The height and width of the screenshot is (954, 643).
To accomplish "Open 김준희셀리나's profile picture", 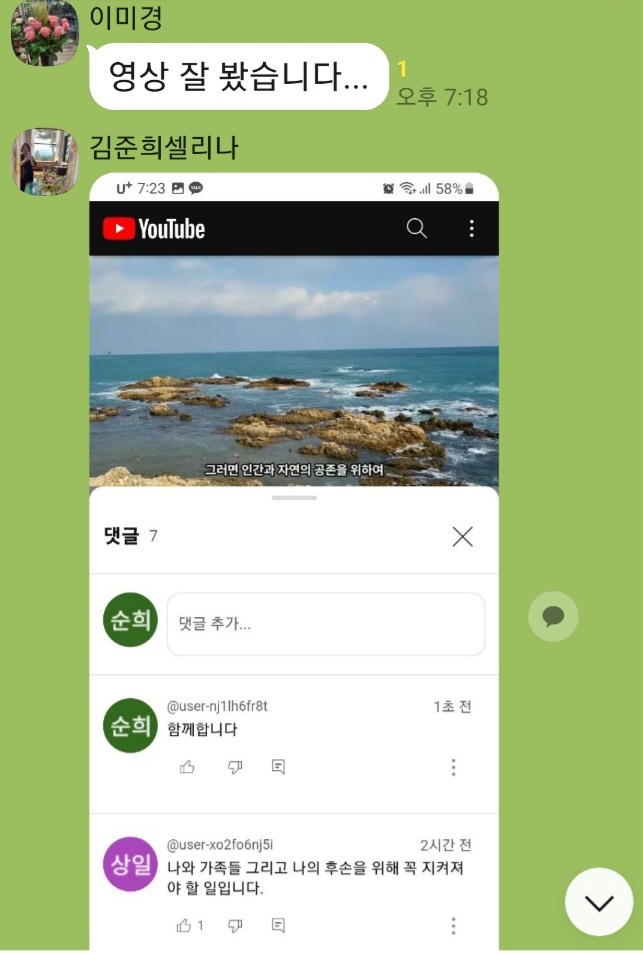I will (x=44, y=160).
